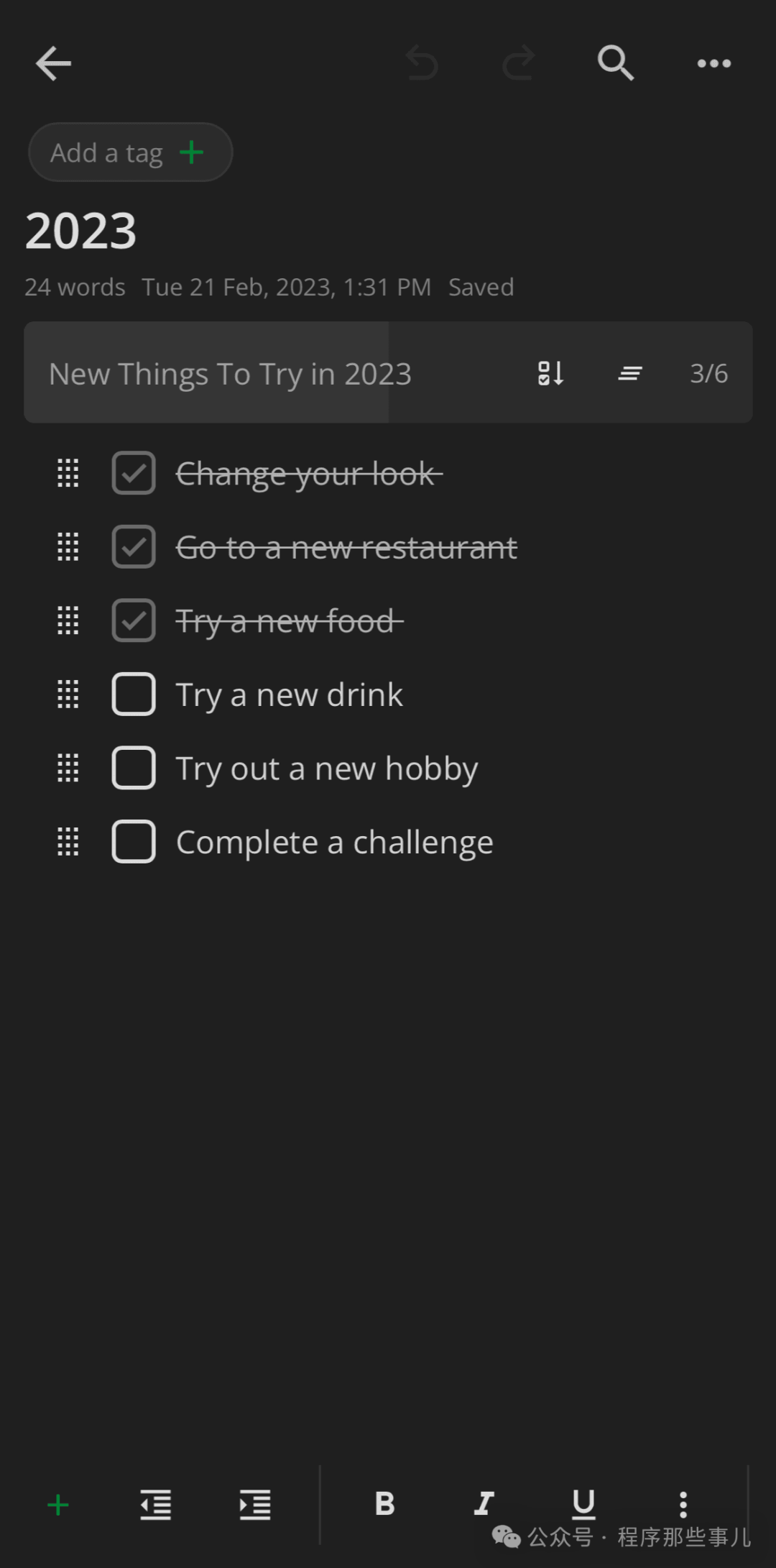This screenshot has width=776, height=1568.
Task: Tap the green plus in bottom toolbar
Action: point(58,1505)
